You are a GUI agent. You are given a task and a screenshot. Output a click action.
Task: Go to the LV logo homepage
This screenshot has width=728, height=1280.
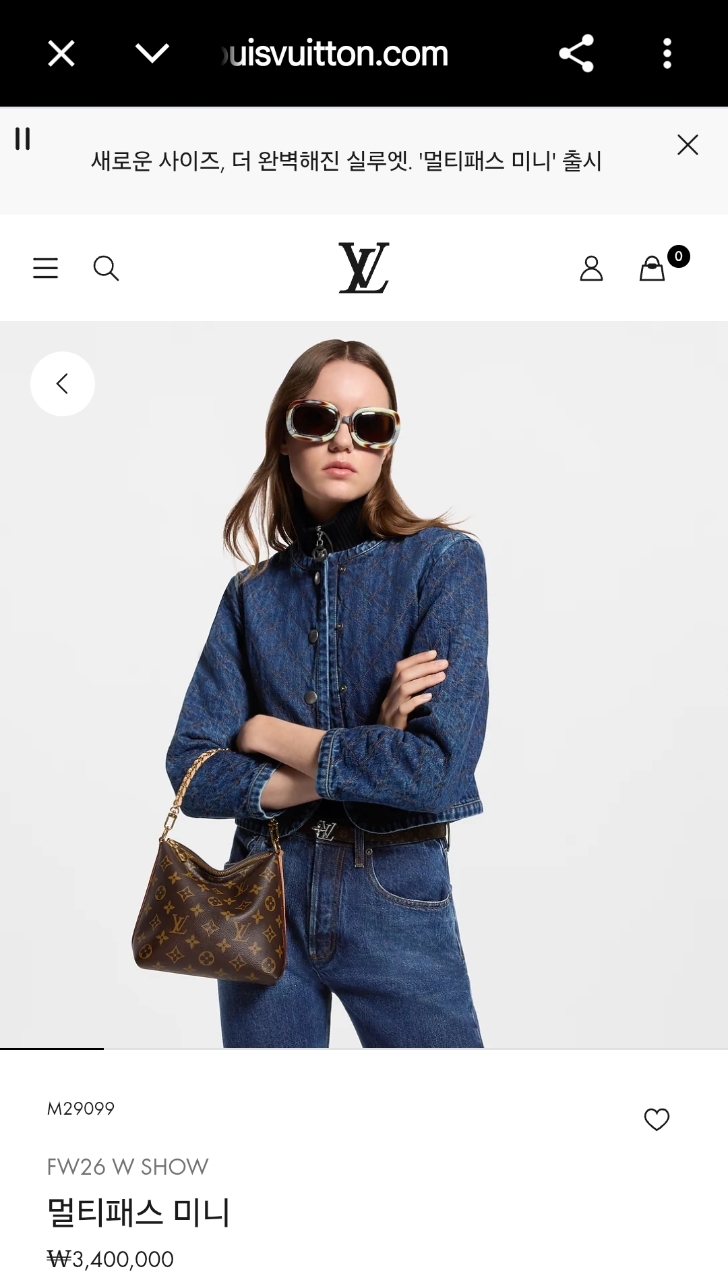363,268
